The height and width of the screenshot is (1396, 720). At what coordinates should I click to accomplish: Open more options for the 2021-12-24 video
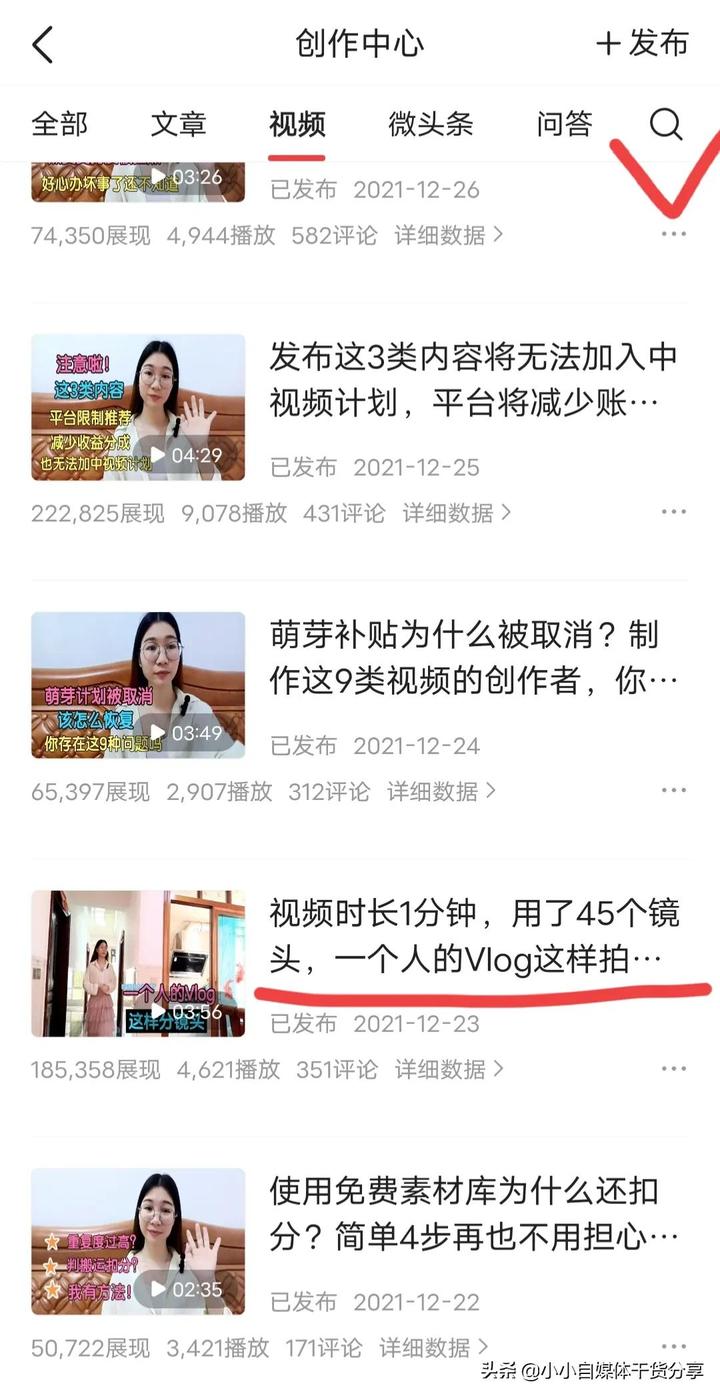coord(674,790)
